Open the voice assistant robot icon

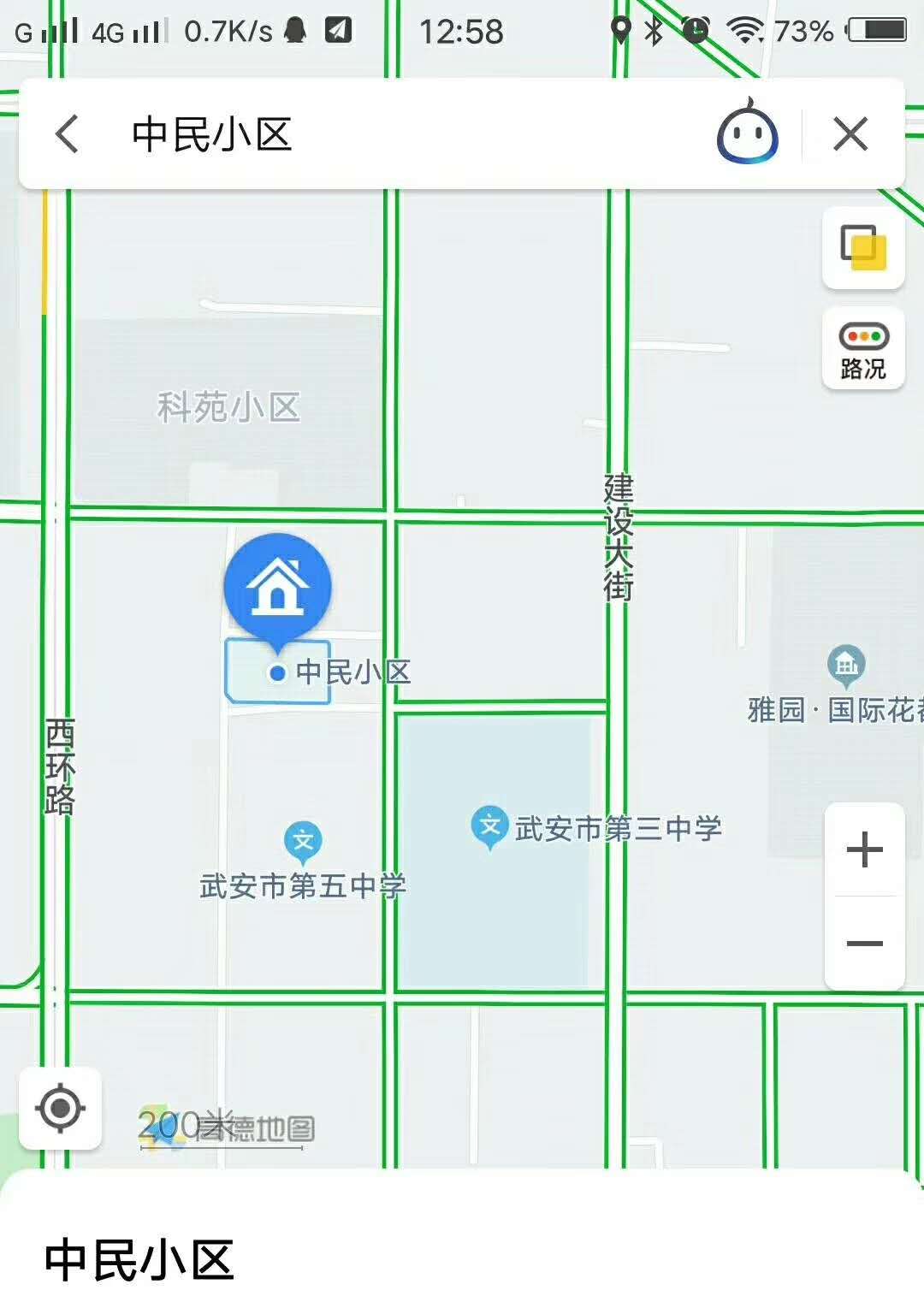747,133
